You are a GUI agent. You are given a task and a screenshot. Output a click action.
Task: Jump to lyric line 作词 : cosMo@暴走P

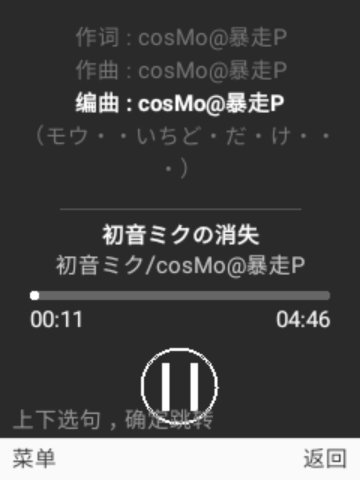click(x=181, y=37)
